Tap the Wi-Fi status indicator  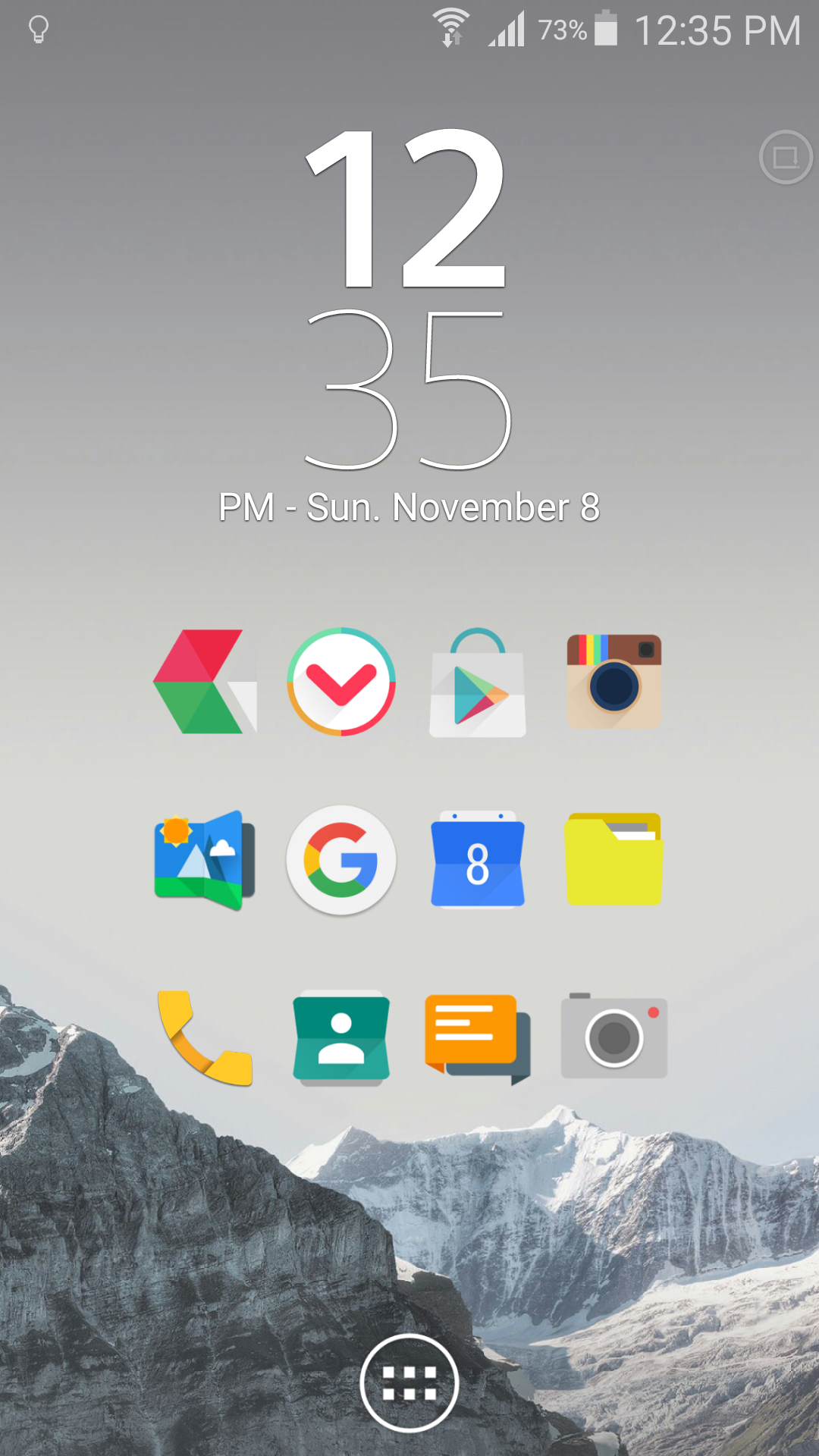pyautogui.click(x=453, y=27)
